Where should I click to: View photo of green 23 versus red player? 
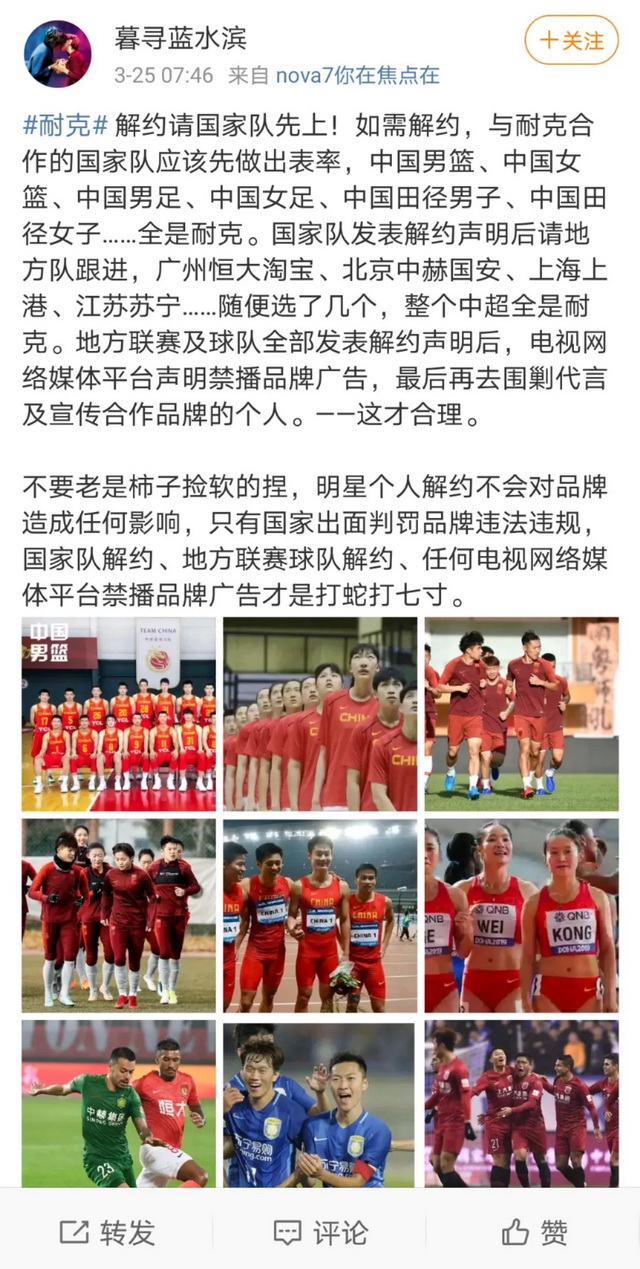119,1103
